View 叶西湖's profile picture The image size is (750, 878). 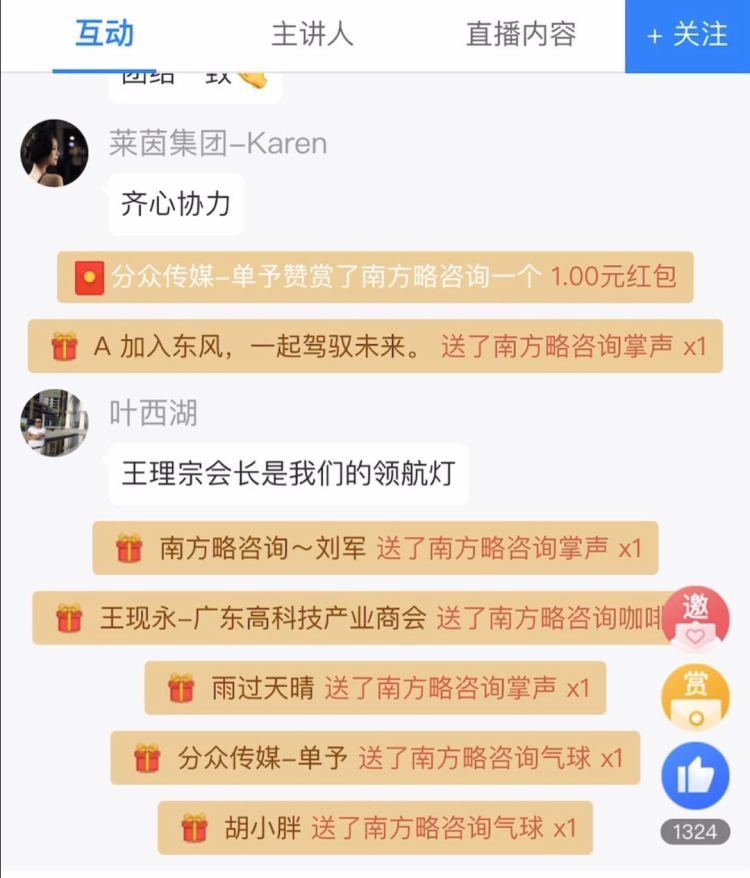54,422
